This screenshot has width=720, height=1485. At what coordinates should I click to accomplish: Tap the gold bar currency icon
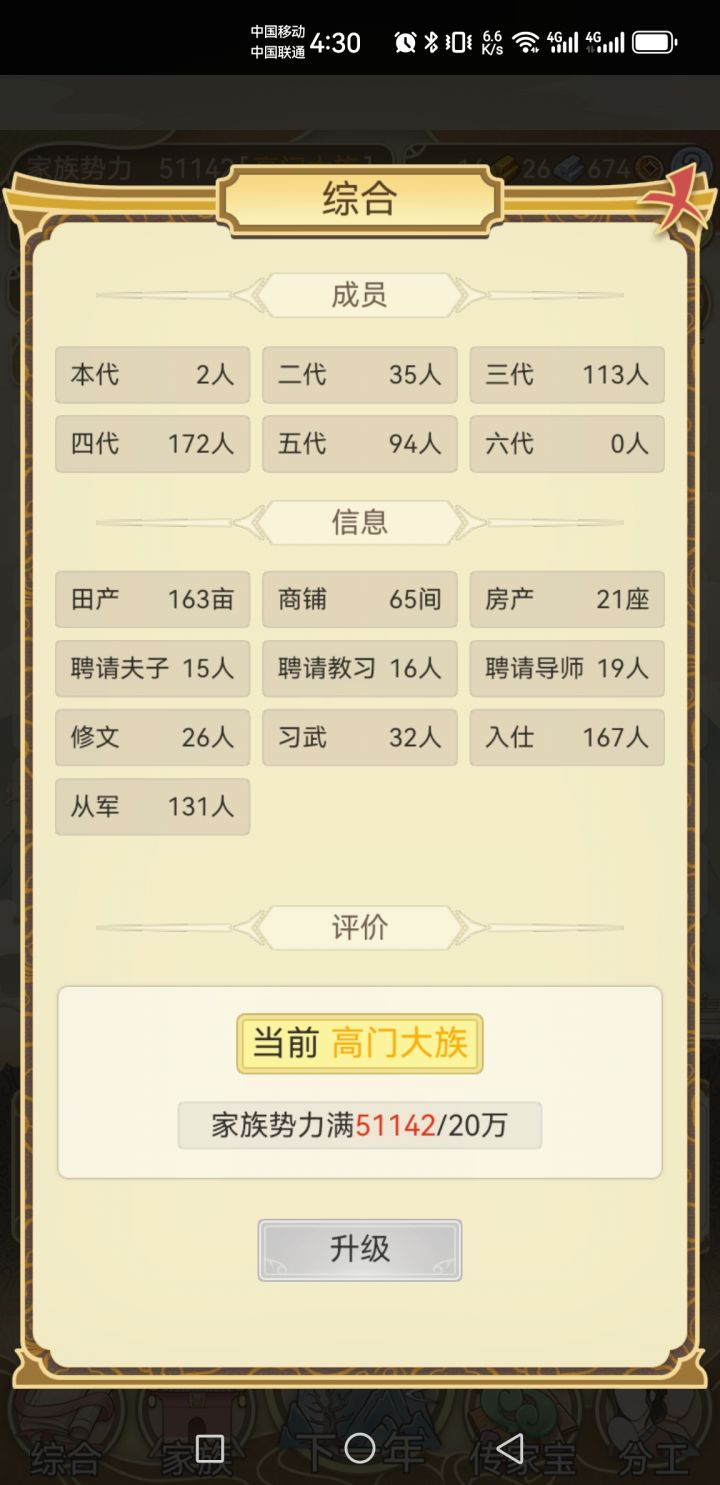pyautogui.click(x=505, y=165)
